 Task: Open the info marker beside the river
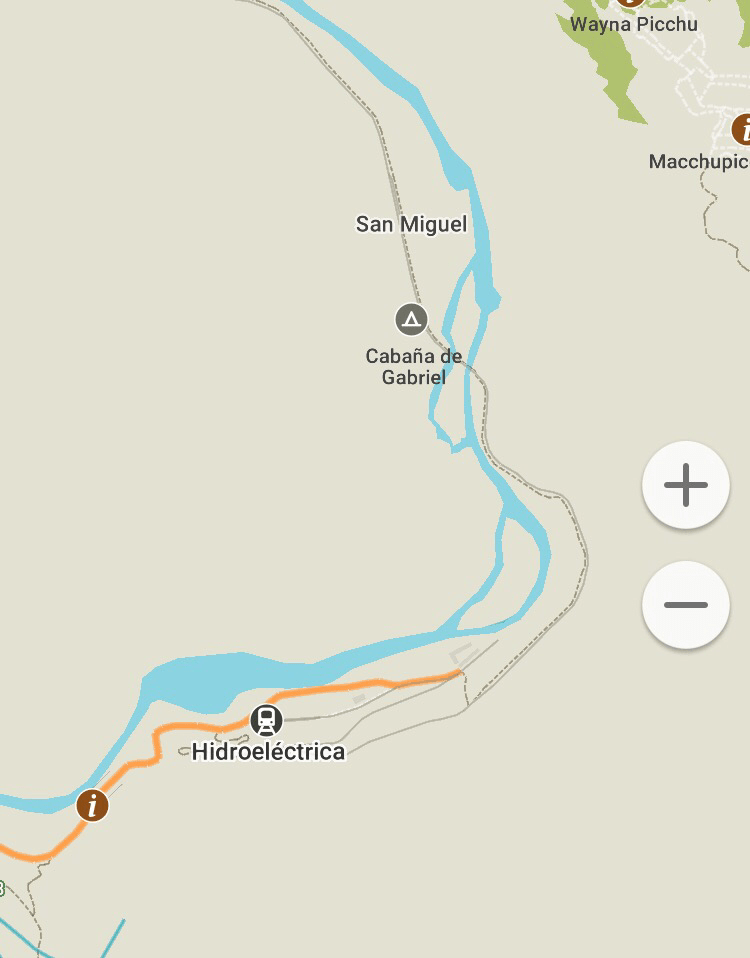[93, 804]
